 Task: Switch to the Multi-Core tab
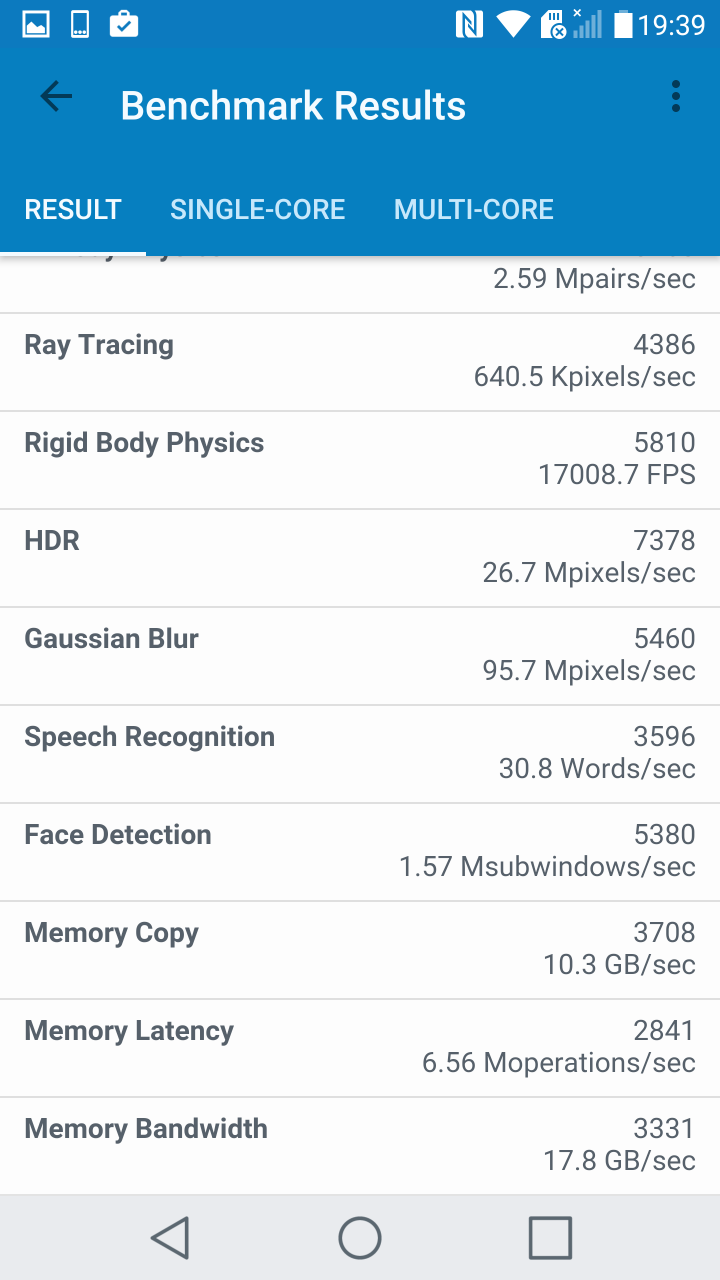473,209
